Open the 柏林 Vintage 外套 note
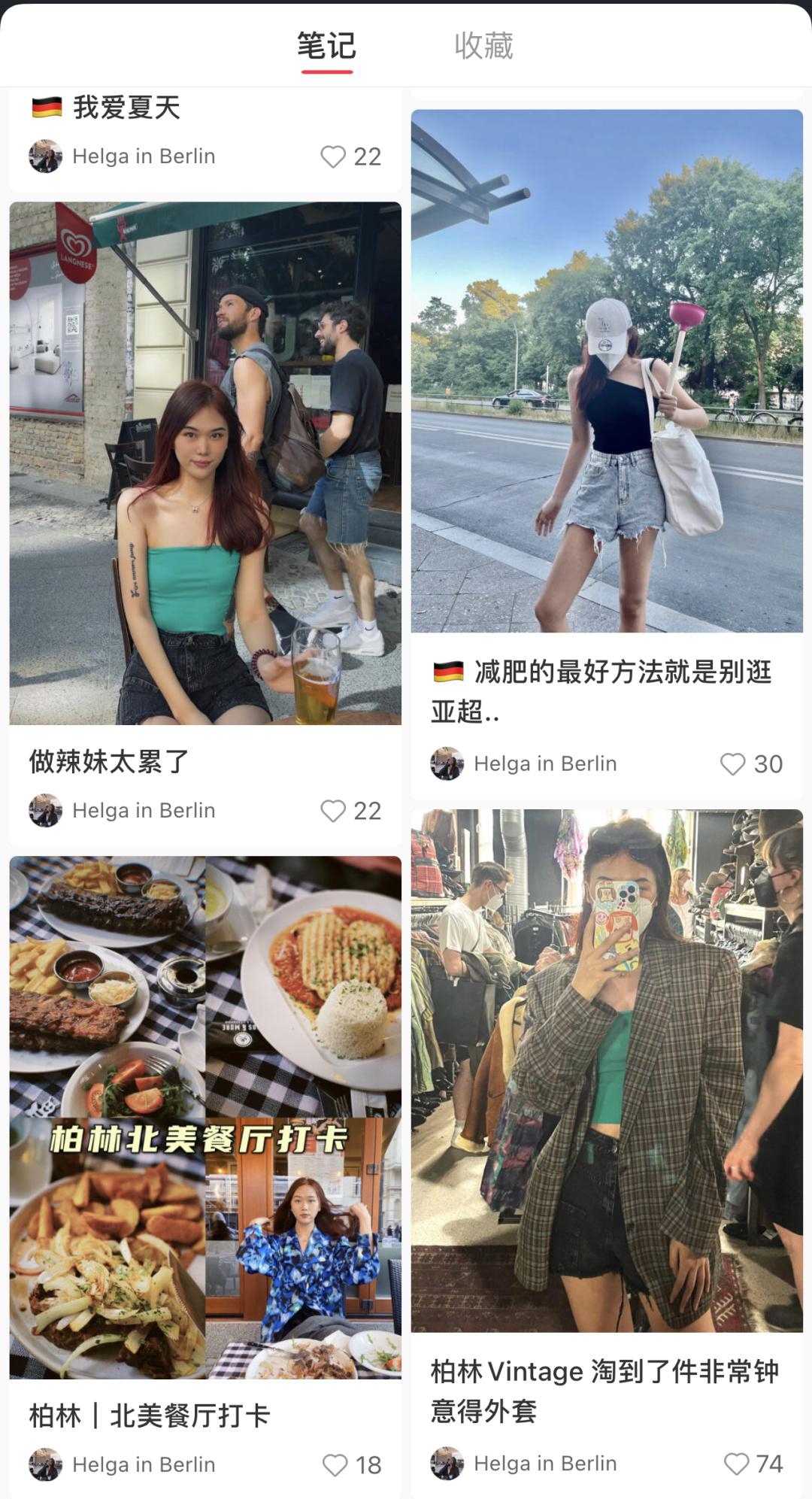This screenshot has height=1499, width=812. [x=607, y=1070]
